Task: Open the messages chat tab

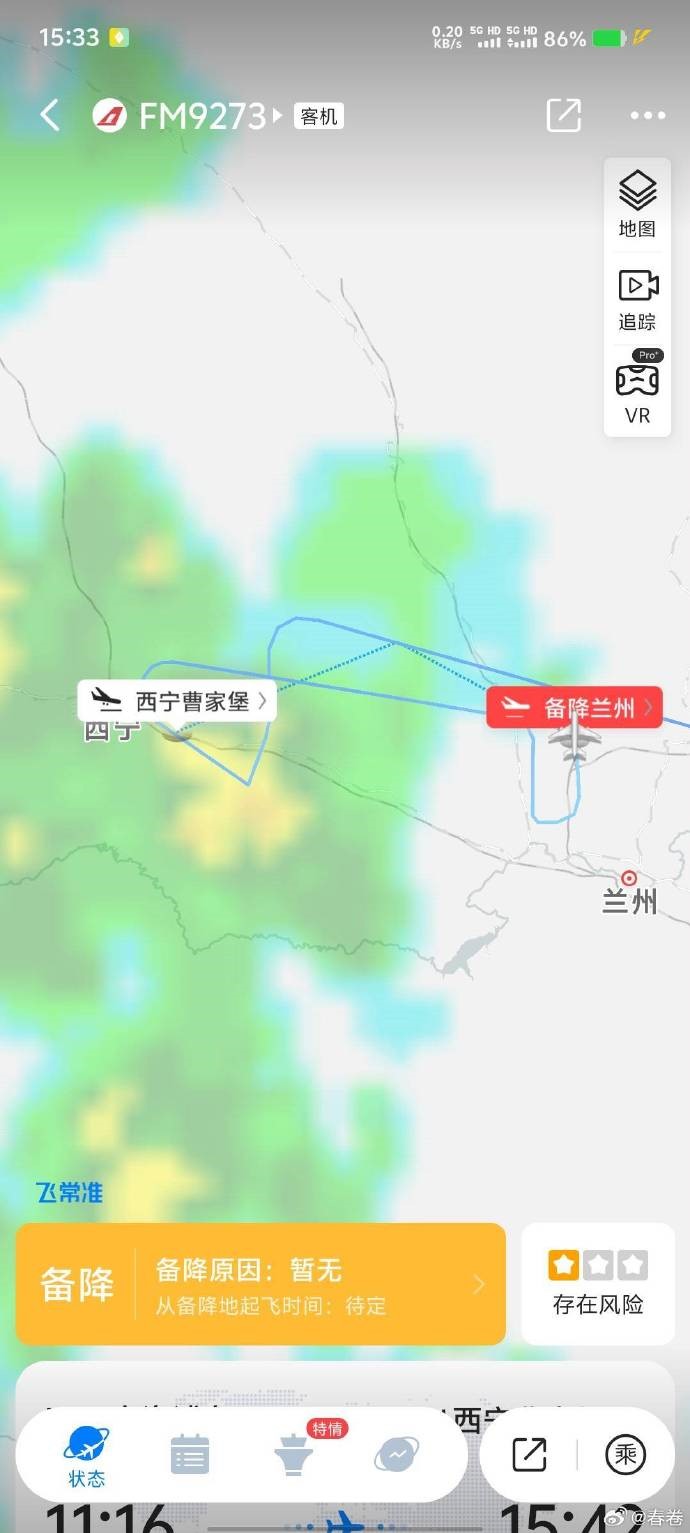Action: point(396,1455)
